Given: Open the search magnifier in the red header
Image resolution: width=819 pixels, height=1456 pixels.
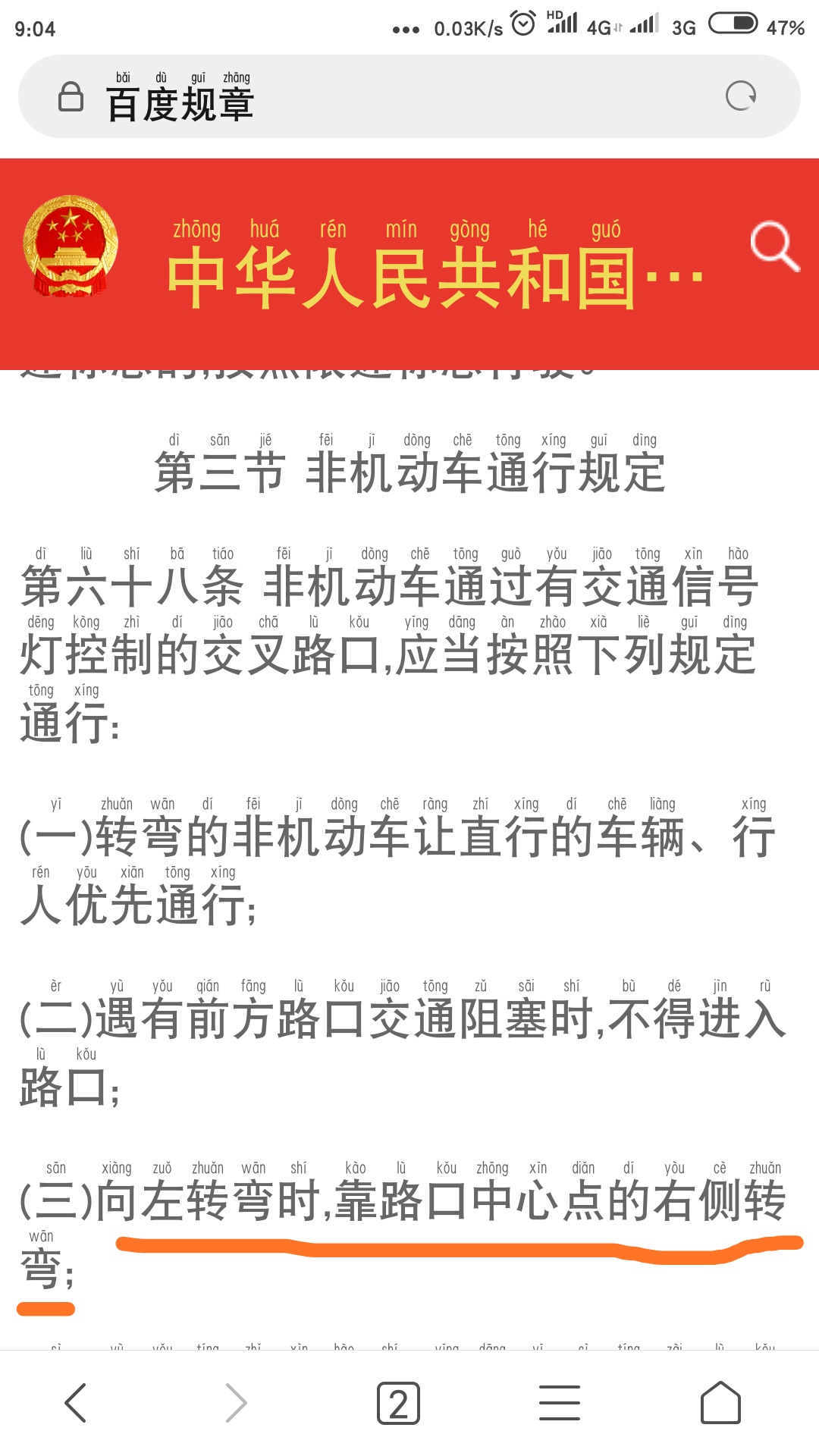Looking at the screenshot, I should click(774, 246).
